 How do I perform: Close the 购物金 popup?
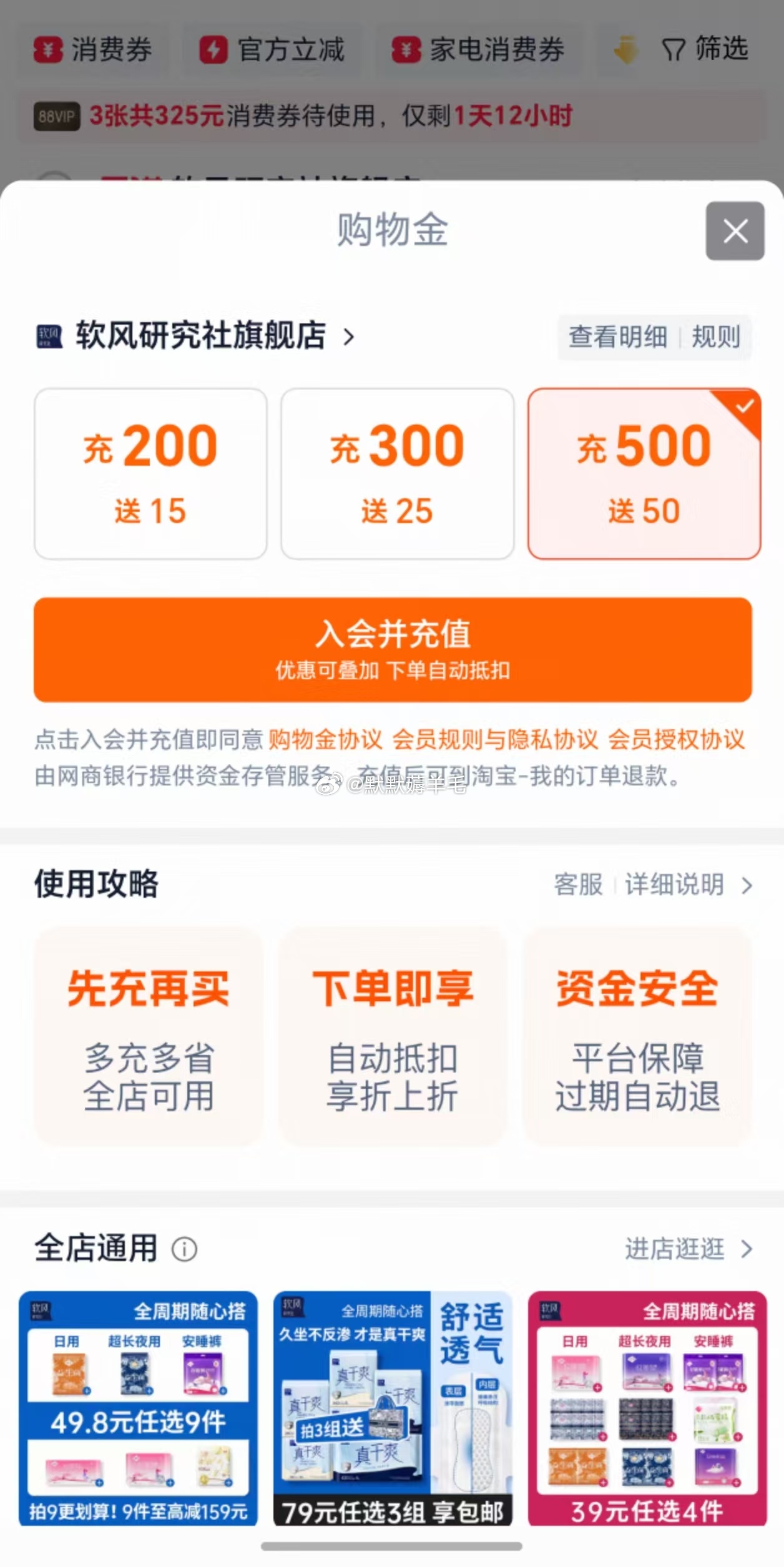(734, 231)
